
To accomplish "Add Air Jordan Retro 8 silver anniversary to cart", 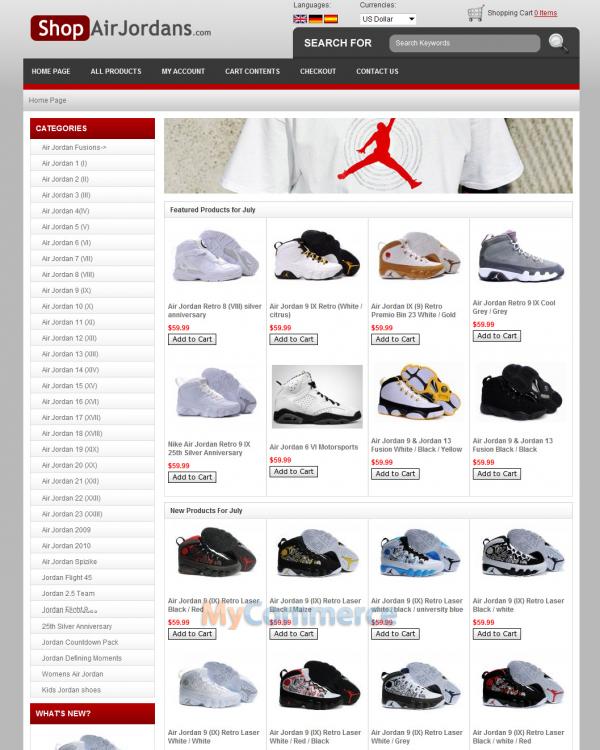I will tap(192, 339).
